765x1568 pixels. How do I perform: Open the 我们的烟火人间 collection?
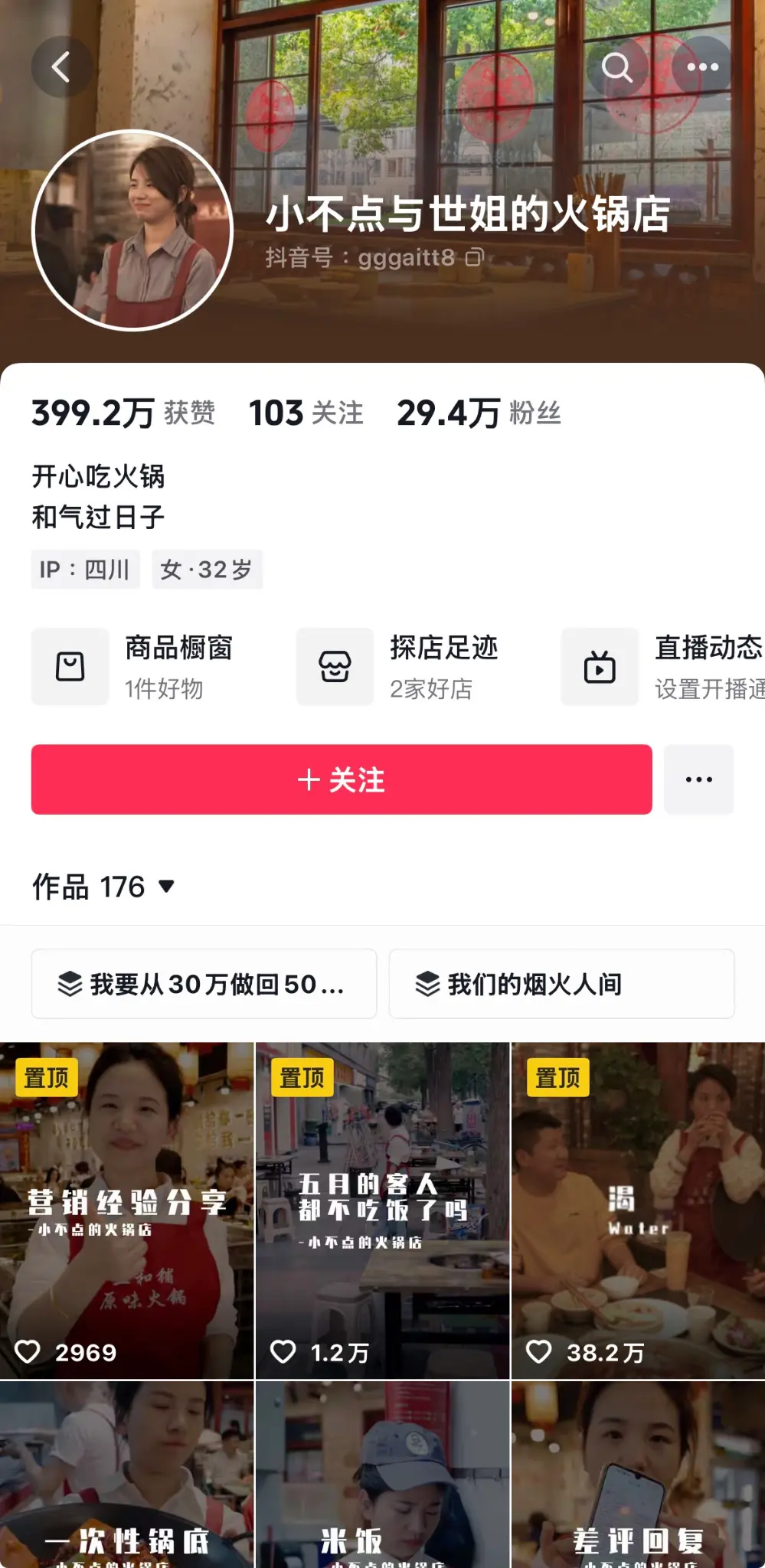click(561, 984)
